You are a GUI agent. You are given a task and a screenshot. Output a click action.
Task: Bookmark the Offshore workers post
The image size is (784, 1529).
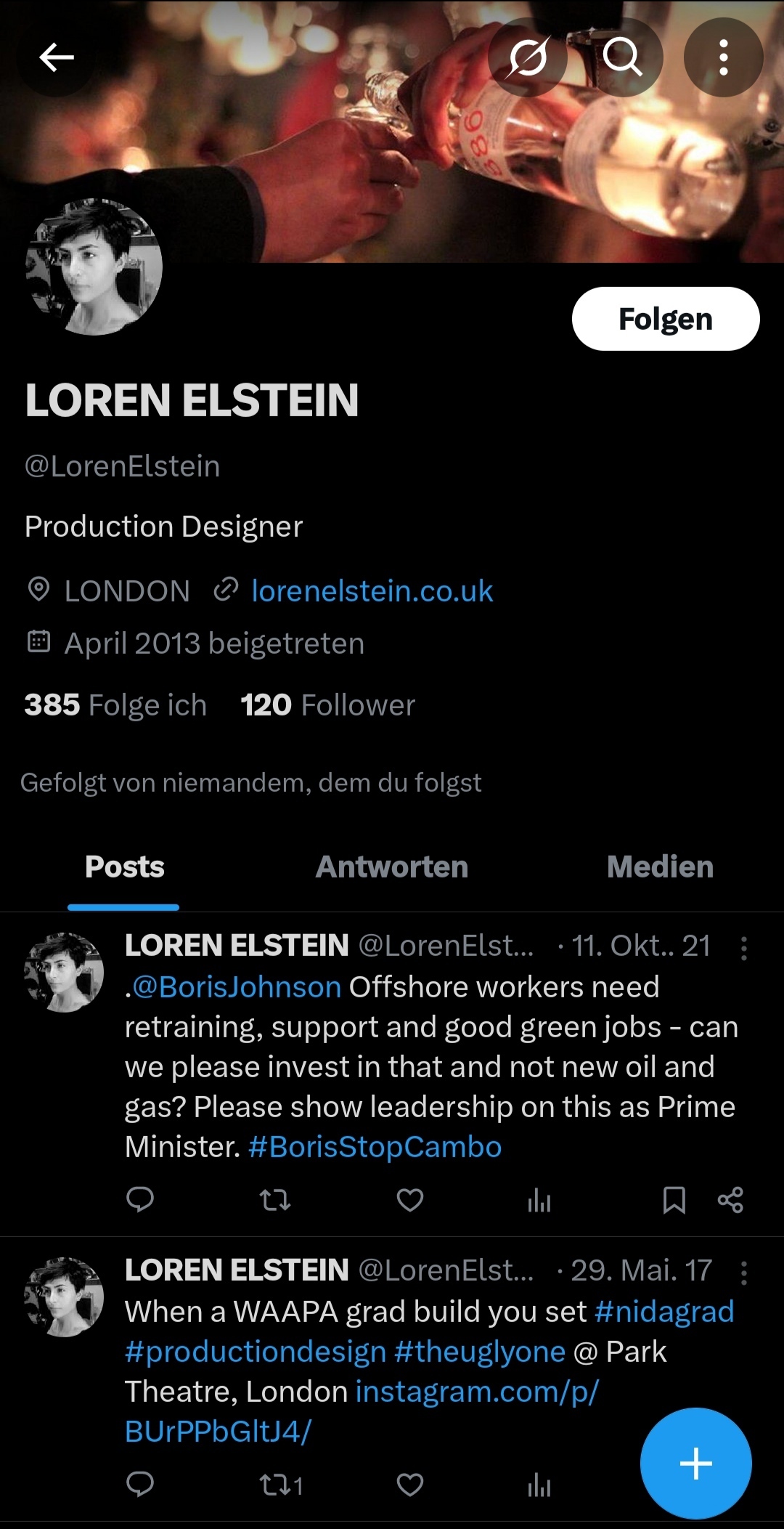pyautogui.click(x=674, y=1200)
